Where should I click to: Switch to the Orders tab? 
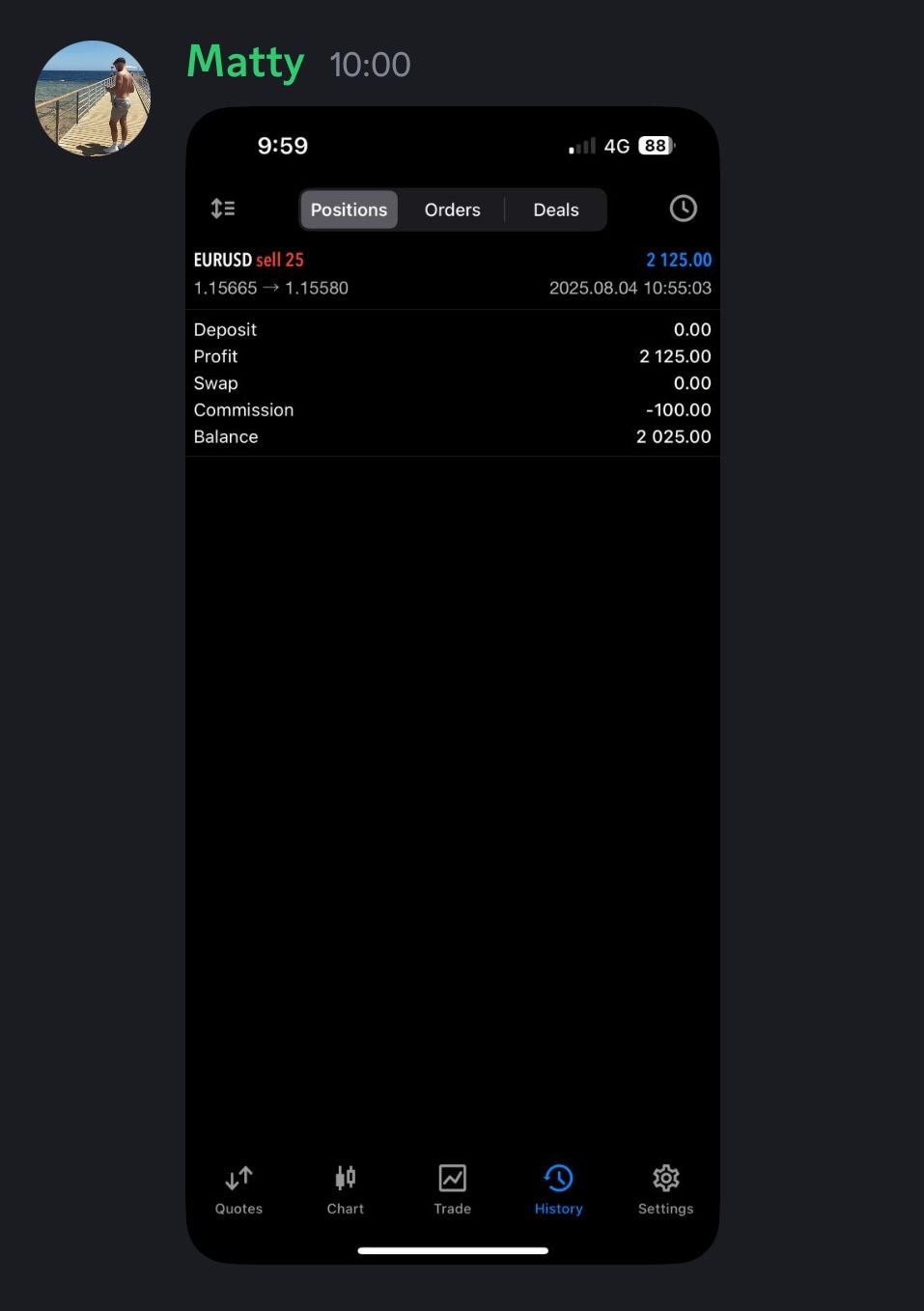pyautogui.click(x=452, y=209)
